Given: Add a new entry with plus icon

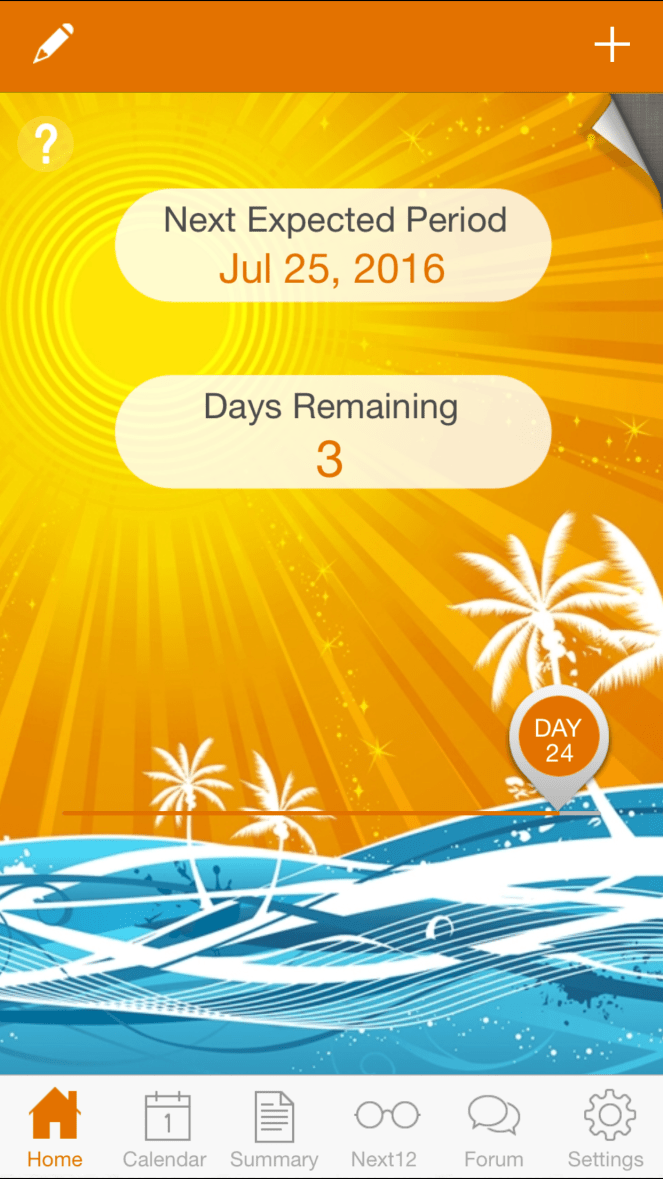Looking at the screenshot, I should tap(612, 45).
